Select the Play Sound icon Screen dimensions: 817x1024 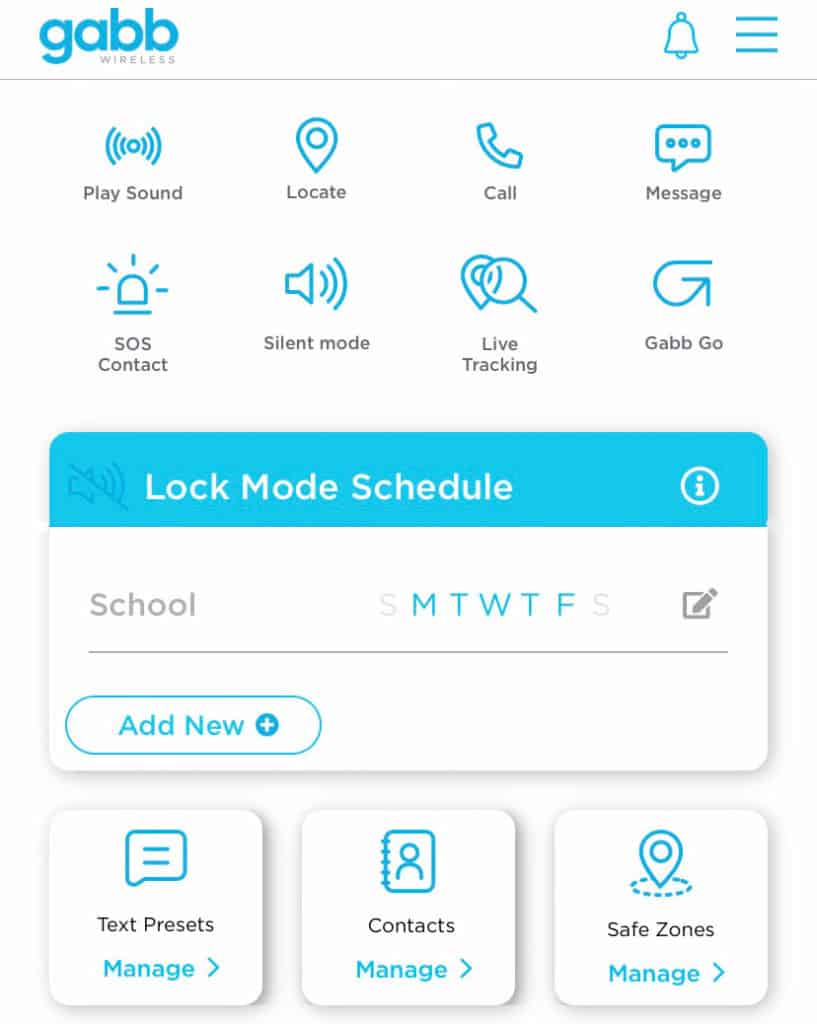pyautogui.click(x=133, y=145)
